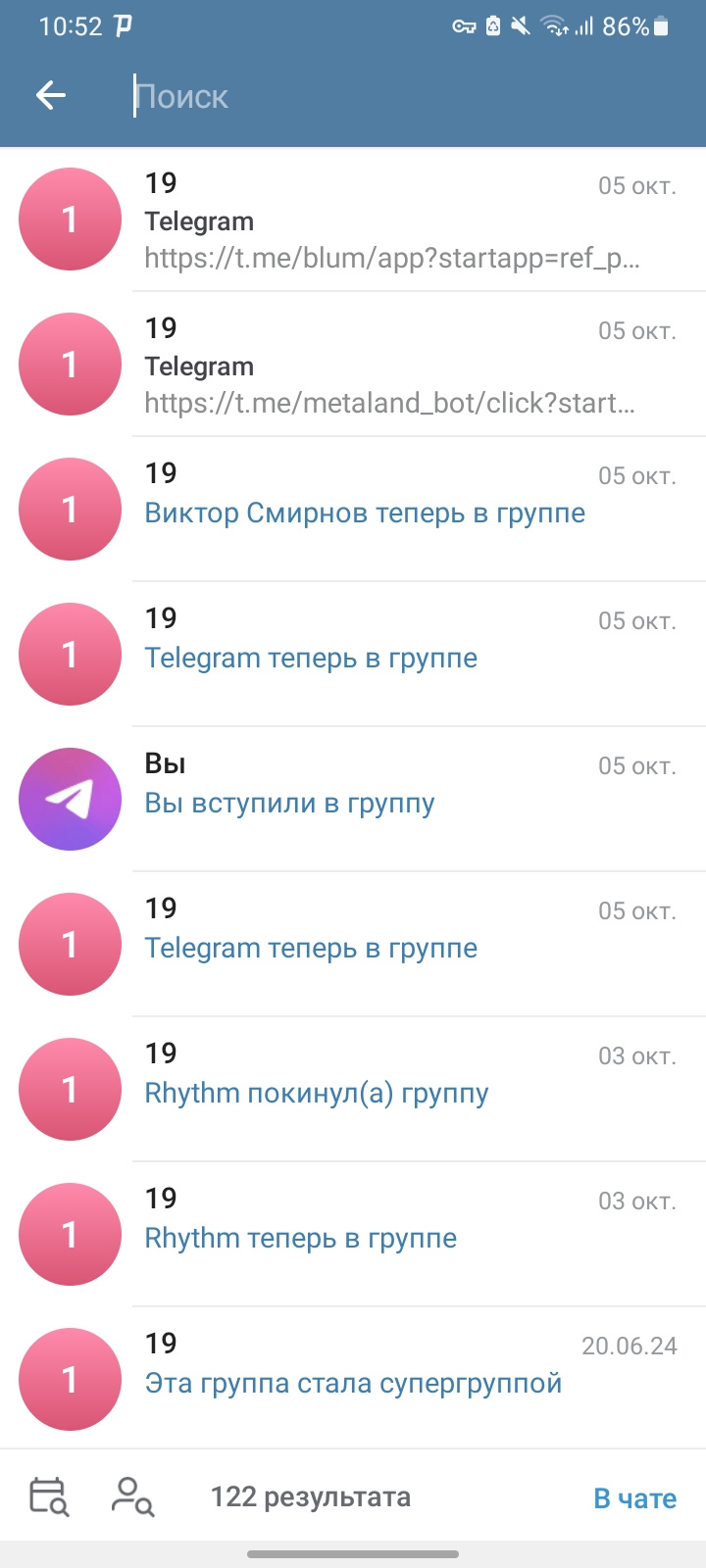Image resolution: width=706 pixels, height=1568 pixels.
Task: Go back using the arrow icon
Action: pos(51,95)
